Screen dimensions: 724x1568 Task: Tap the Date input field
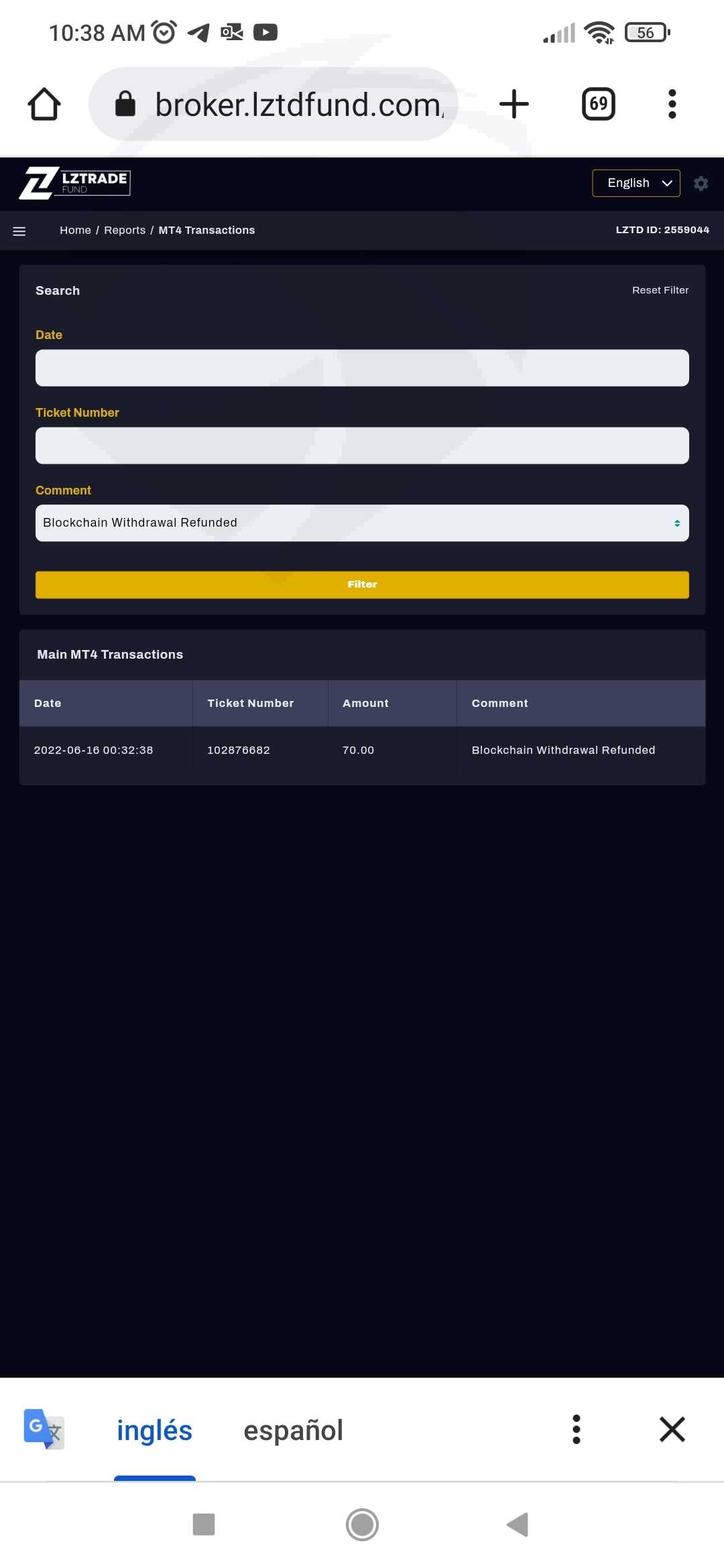pyautogui.click(x=362, y=368)
